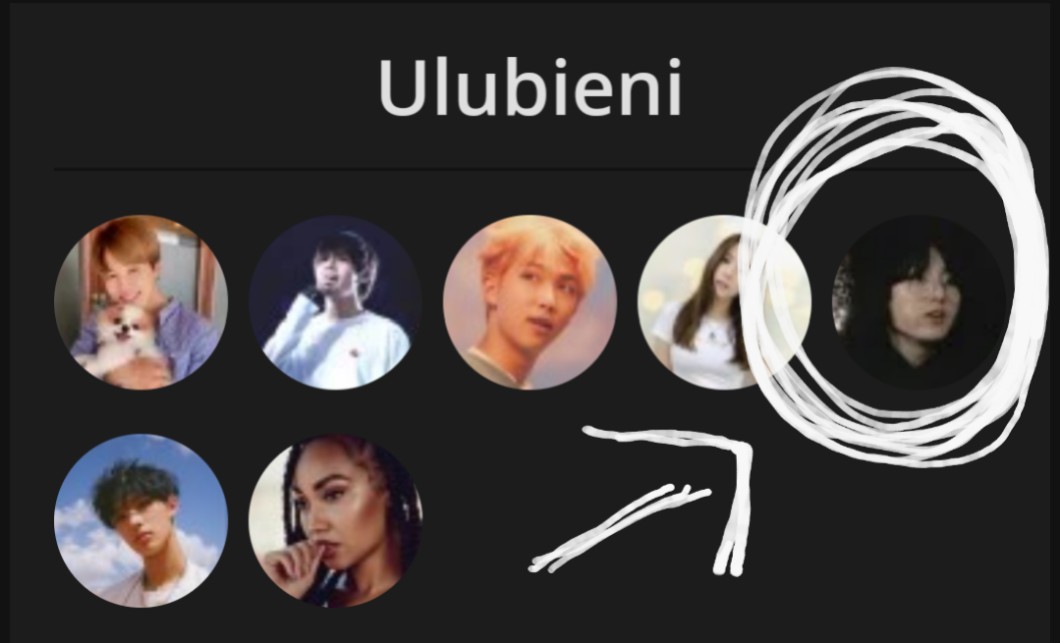Open the favorite avatar with braids touching lips
The image size is (1060, 643).
(x=335, y=521)
